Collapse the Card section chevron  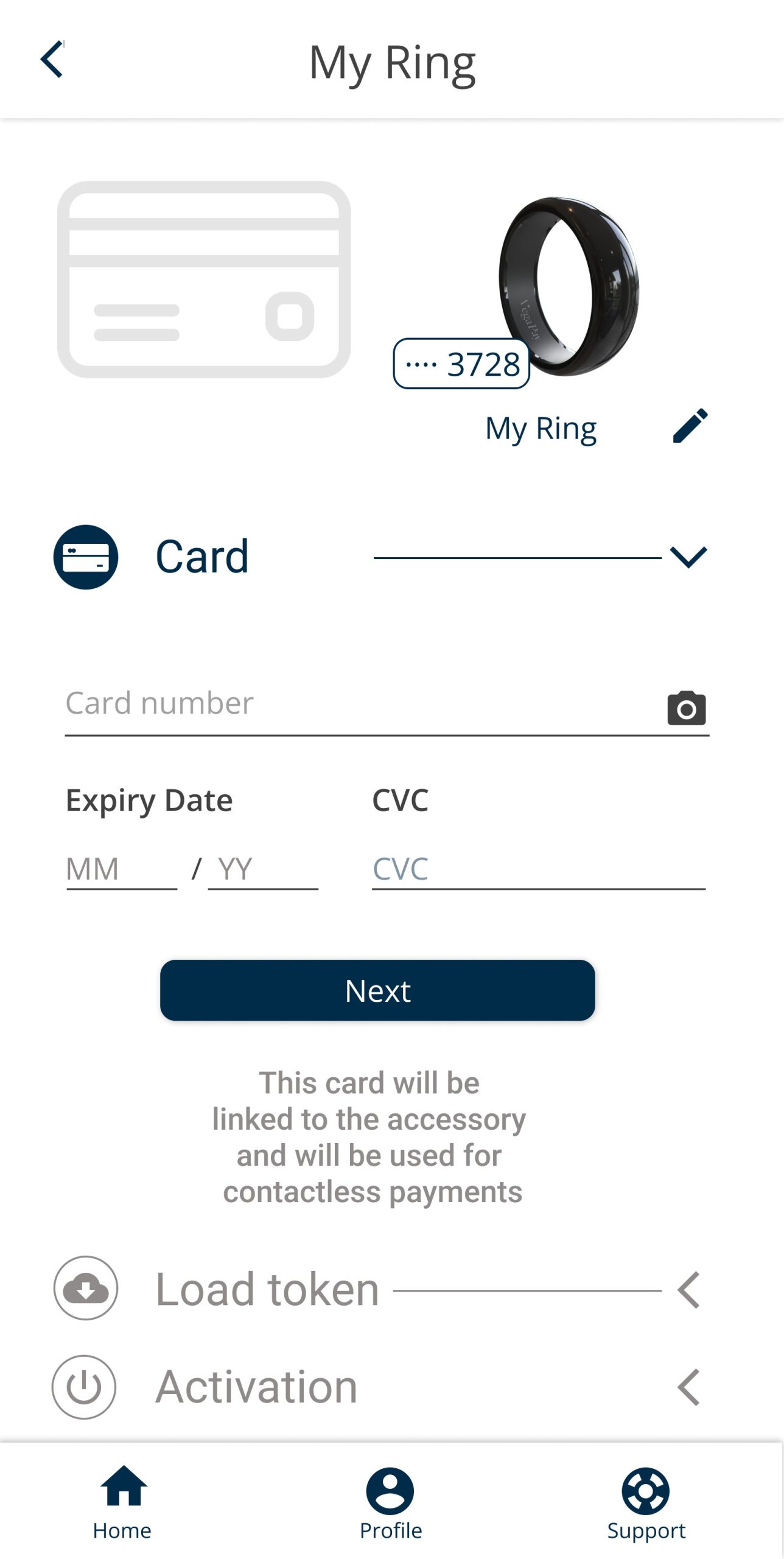point(688,556)
